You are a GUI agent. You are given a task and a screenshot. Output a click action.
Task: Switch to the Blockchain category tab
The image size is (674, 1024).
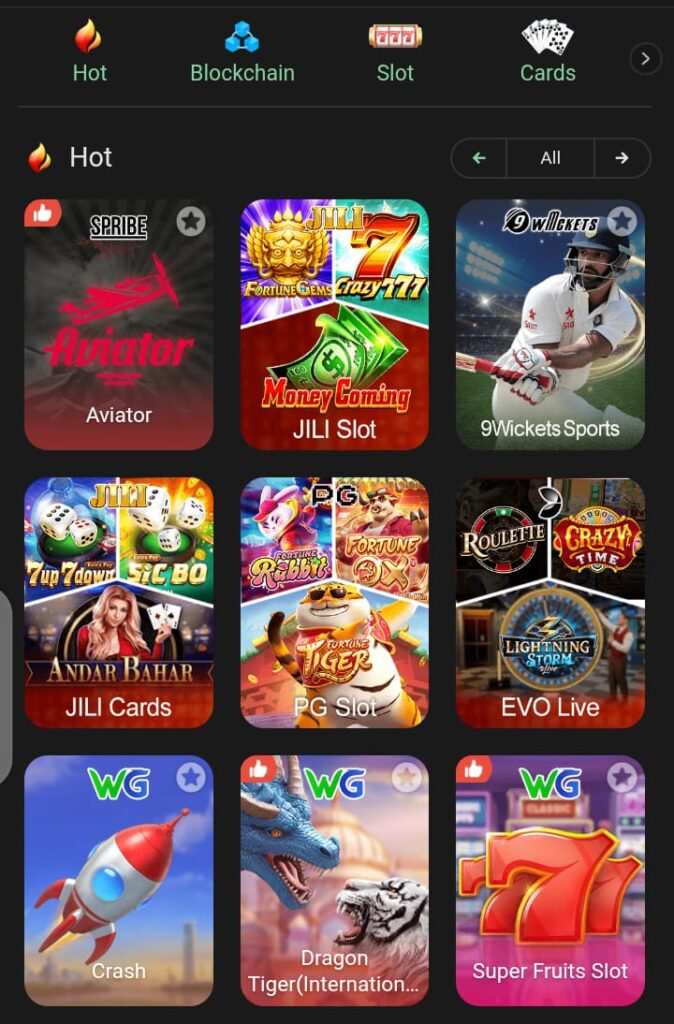[242, 53]
